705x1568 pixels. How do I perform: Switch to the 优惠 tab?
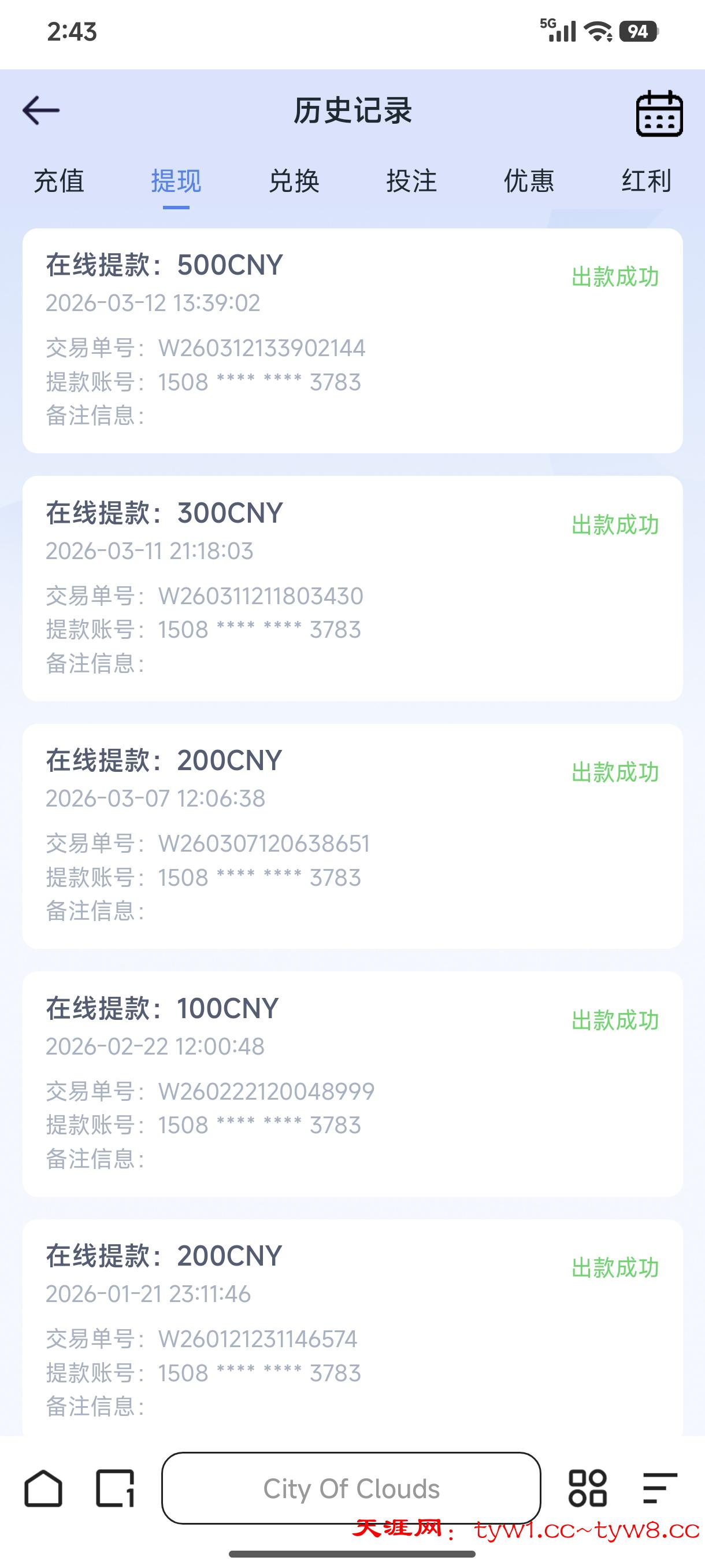(x=529, y=182)
